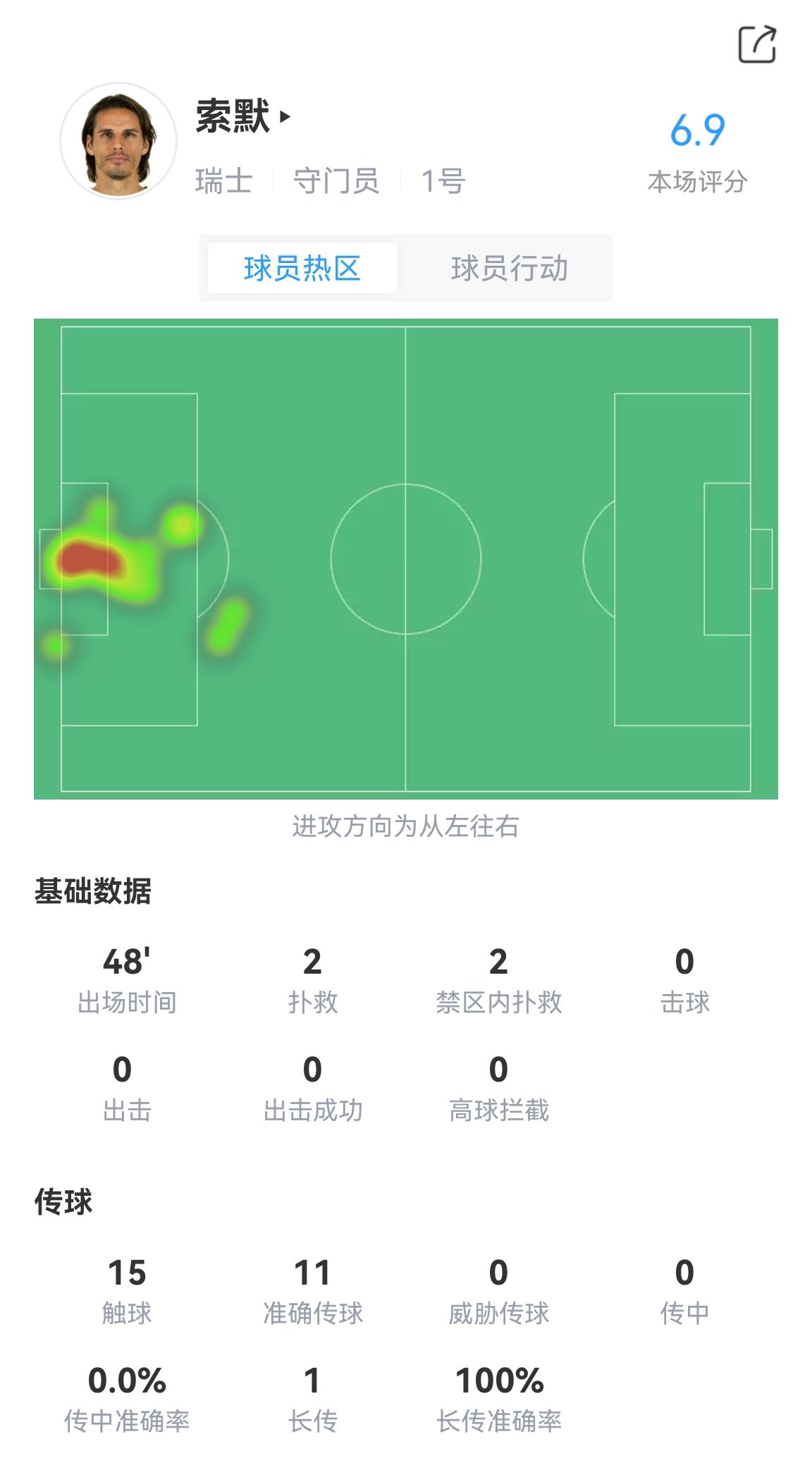The image size is (812, 1463).
Task: Switch to the 球员行动 tab
Action: click(x=509, y=269)
